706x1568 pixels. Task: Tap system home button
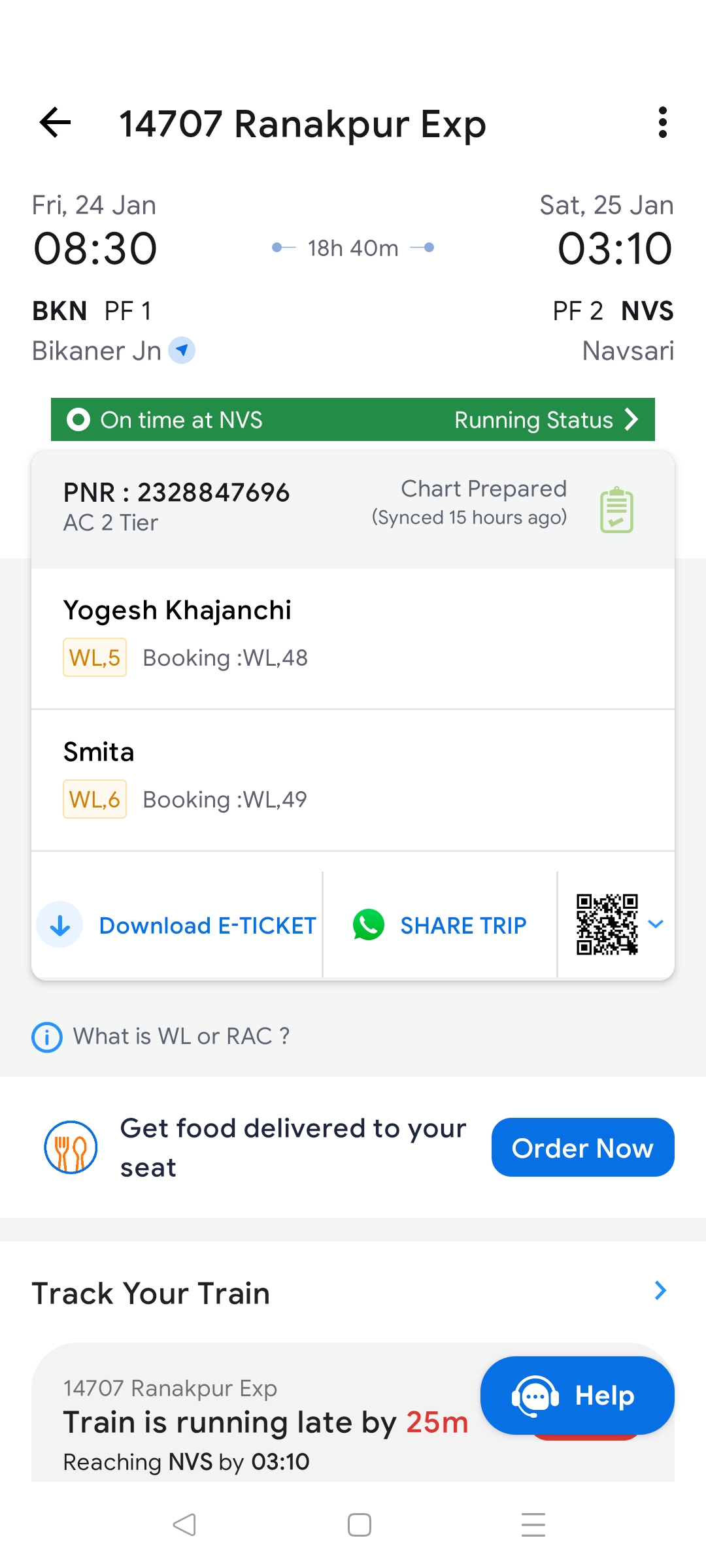tap(360, 1525)
